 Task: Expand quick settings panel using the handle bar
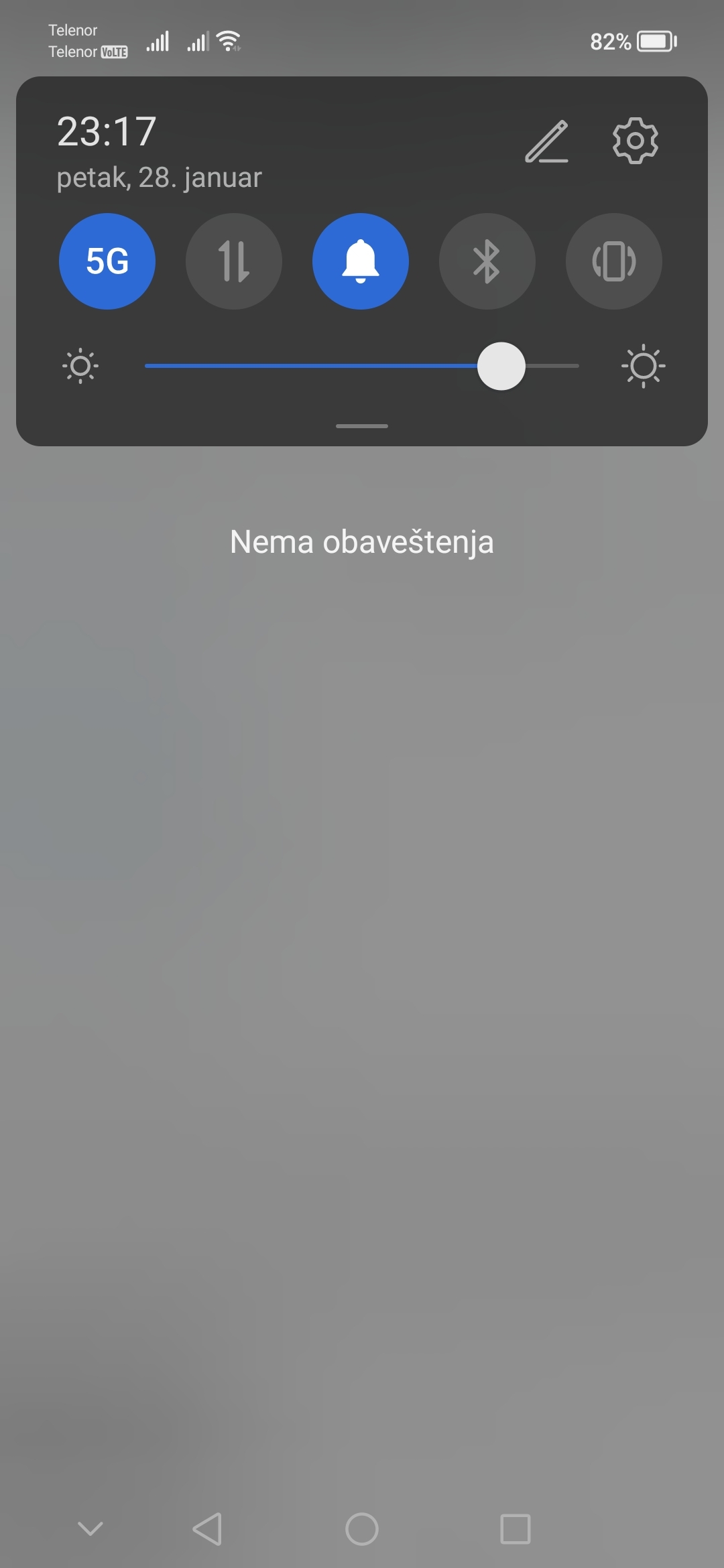(x=362, y=426)
